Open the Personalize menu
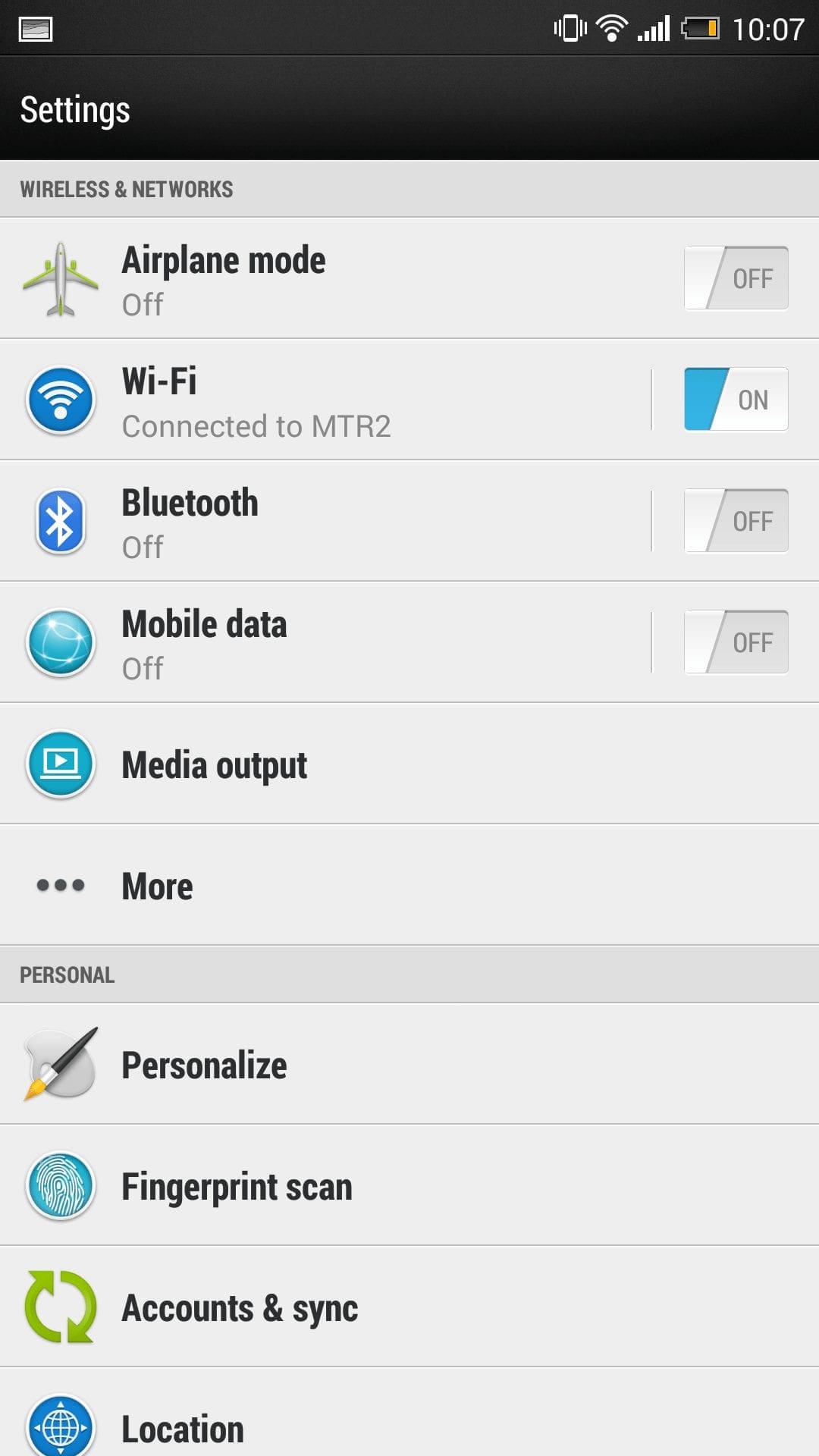Screen dimensions: 819x1456 click(409, 1064)
